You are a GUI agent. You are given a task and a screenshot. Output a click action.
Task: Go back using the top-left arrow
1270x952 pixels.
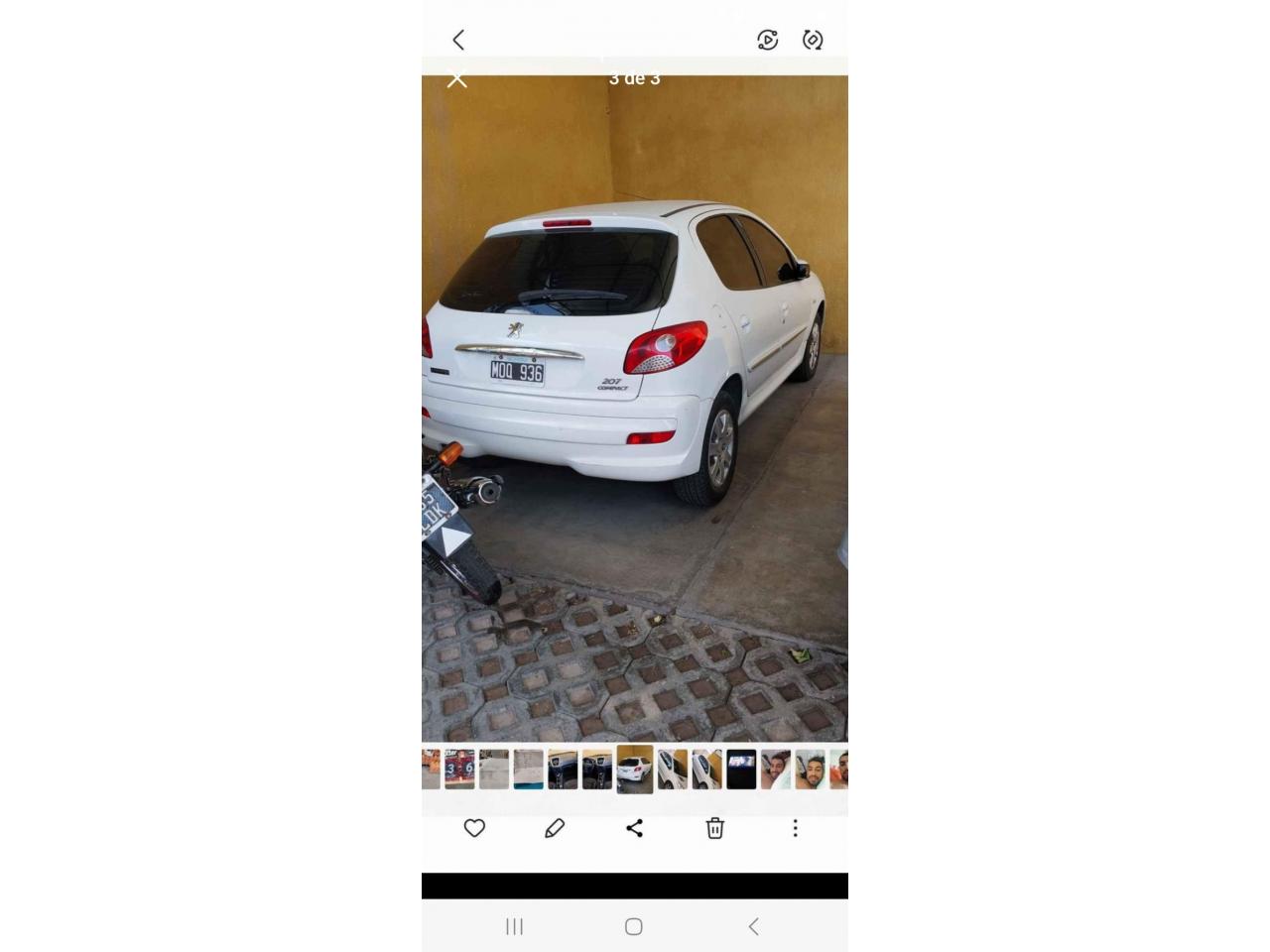click(458, 40)
